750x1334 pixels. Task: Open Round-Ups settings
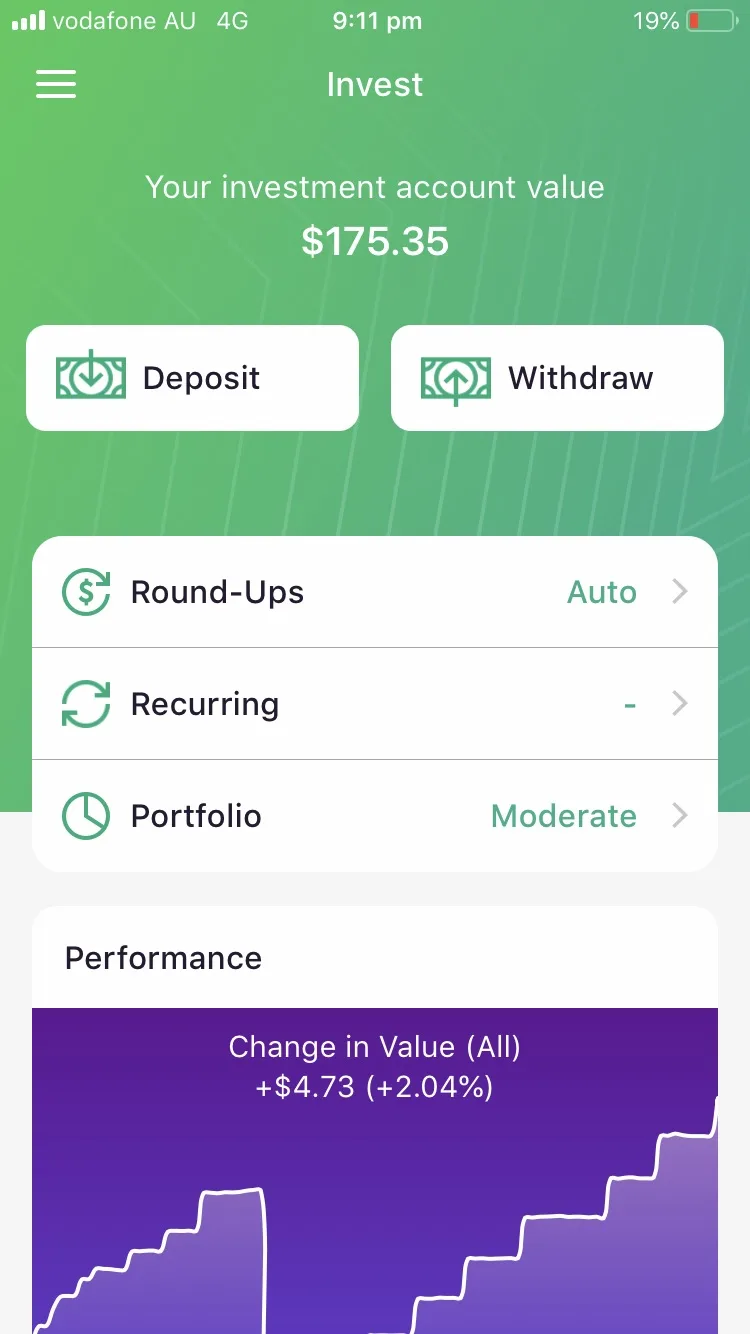pos(375,592)
